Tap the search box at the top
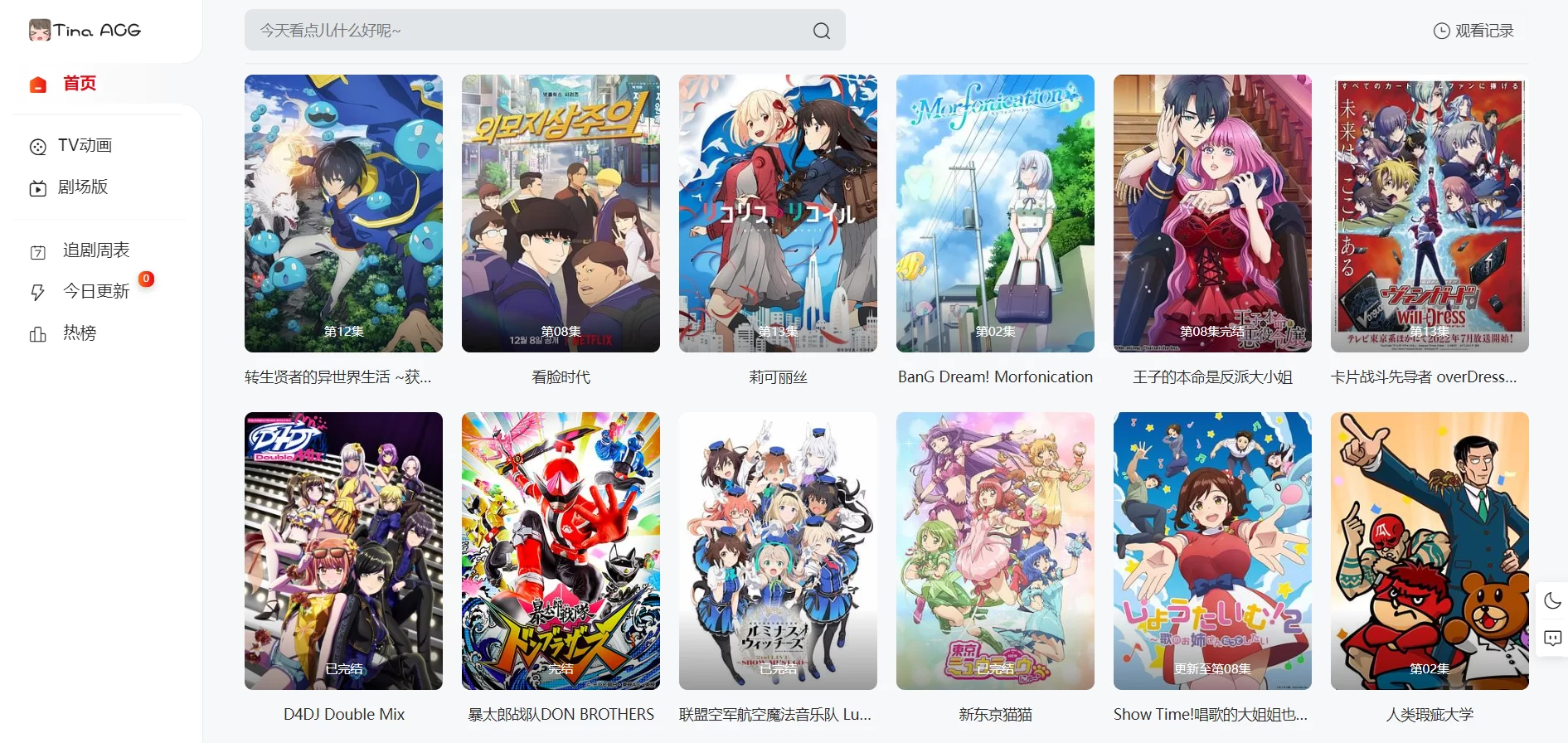Screen dimensions: 1568x743 [x=531, y=31]
